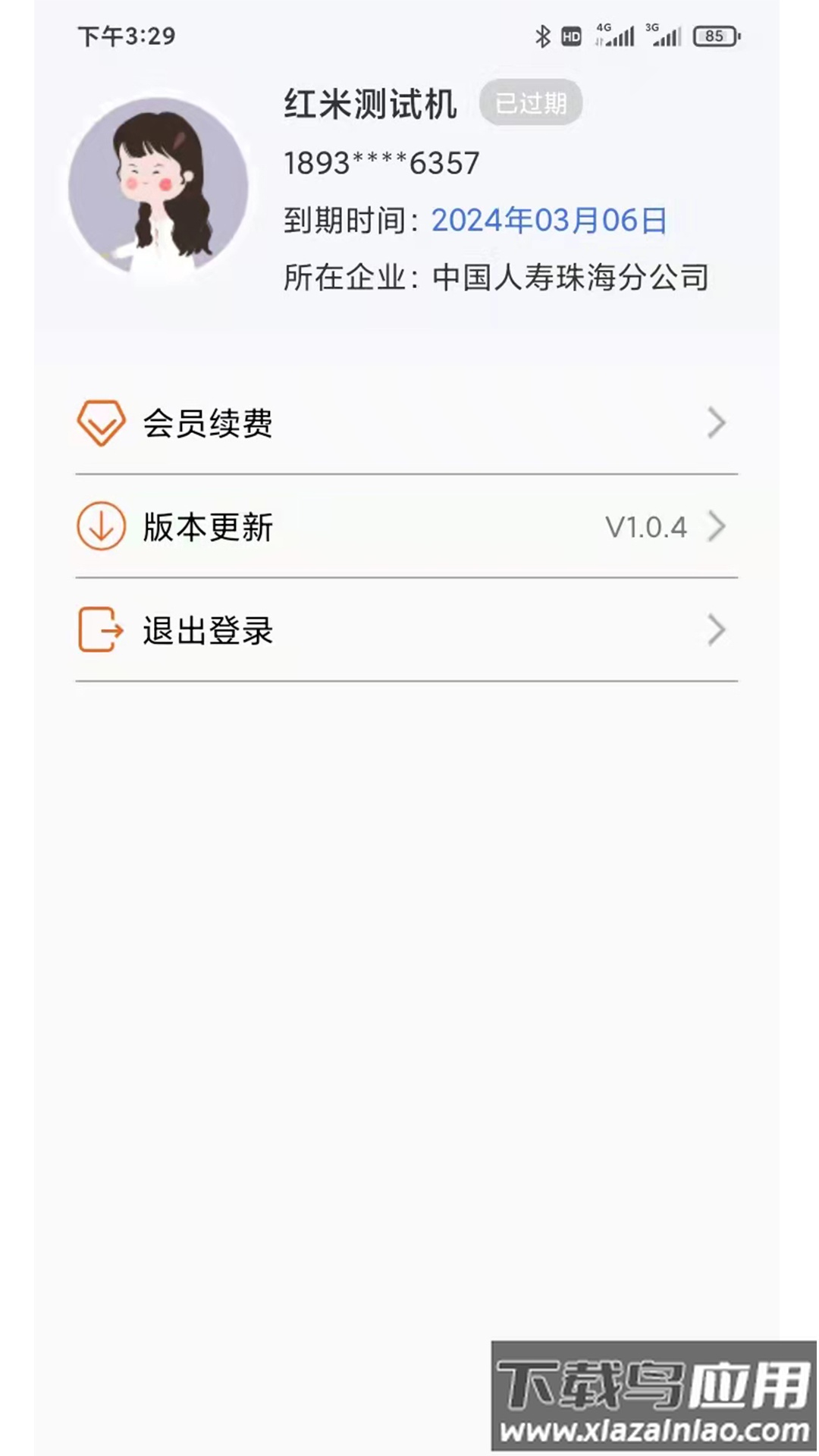The image size is (819, 1456).
Task: Click the masked phone number 1893****6357
Action: pos(381,162)
